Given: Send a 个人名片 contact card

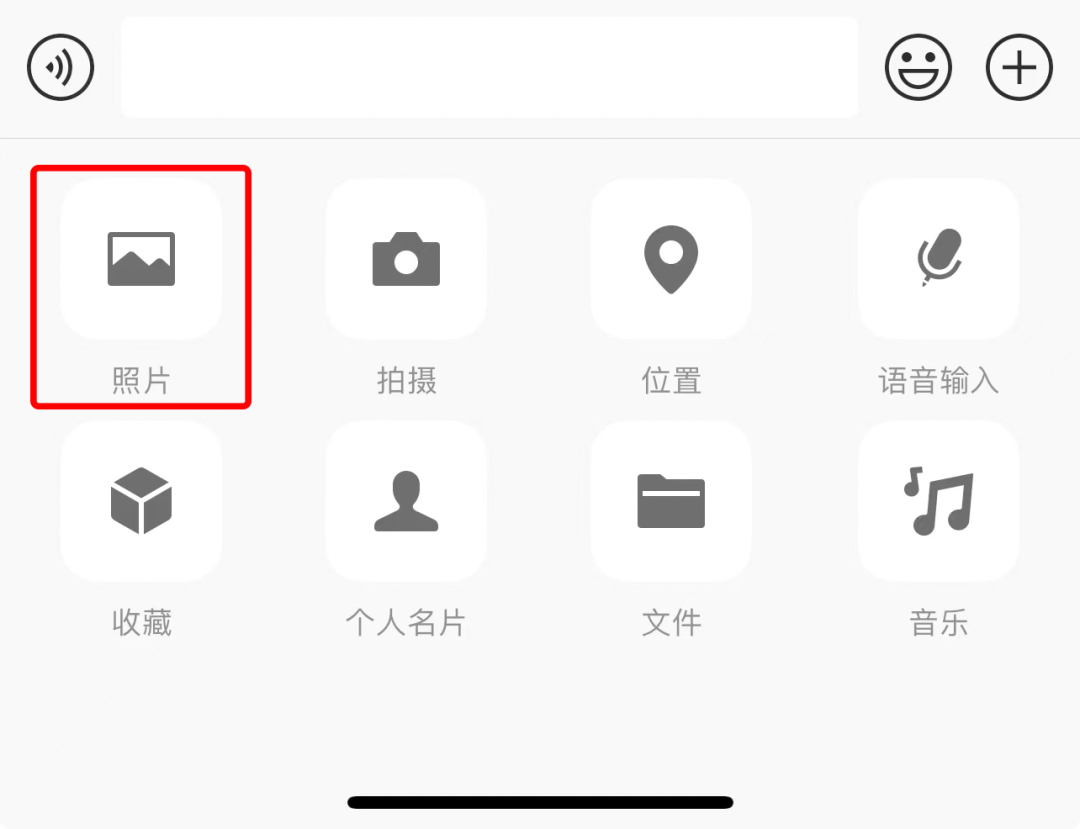Looking at the screenshot, I should [406, 501].
